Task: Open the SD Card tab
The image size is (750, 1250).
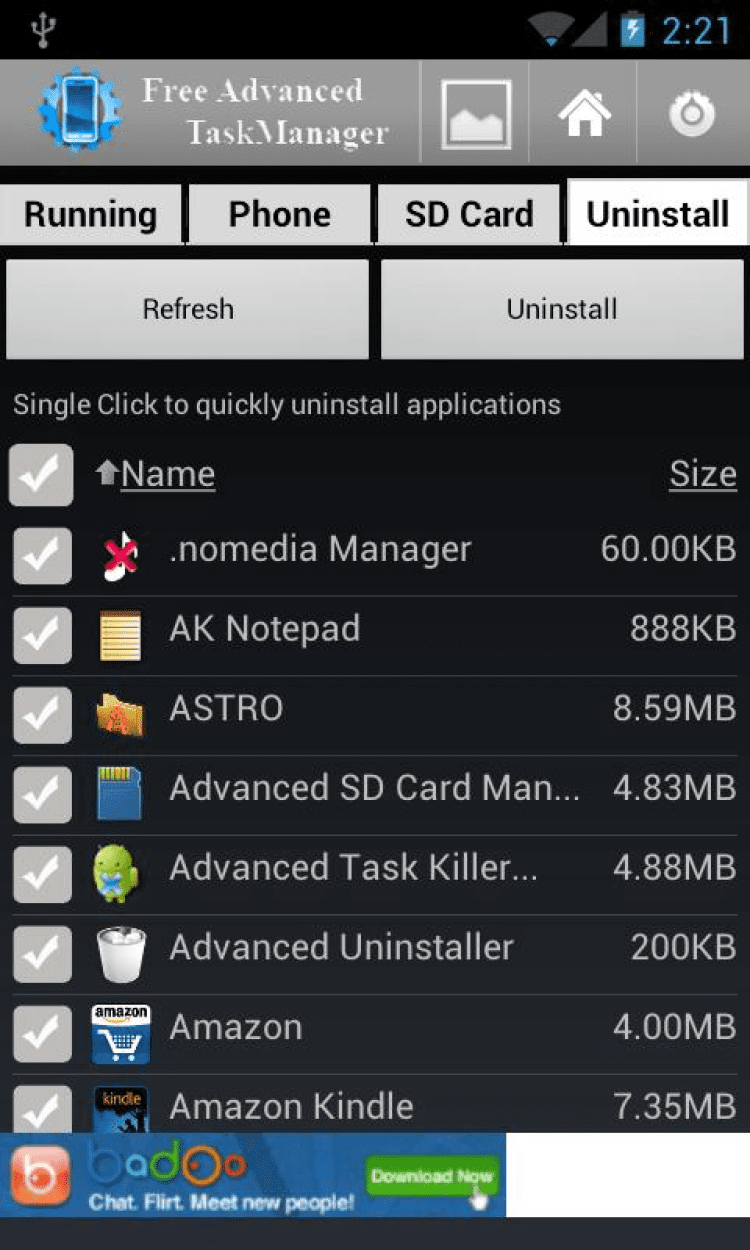Action: click(469, 214)
